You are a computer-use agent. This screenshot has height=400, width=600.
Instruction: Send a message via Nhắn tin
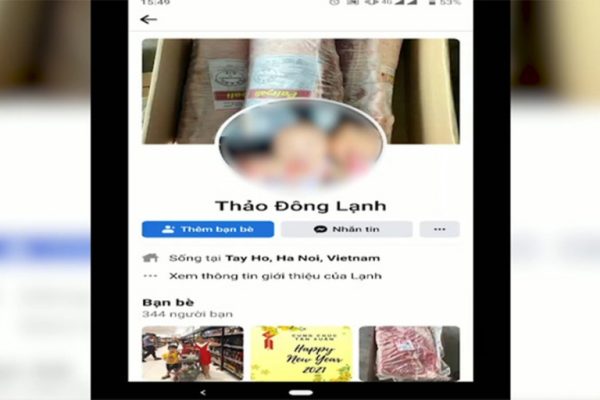pos(346,229)
